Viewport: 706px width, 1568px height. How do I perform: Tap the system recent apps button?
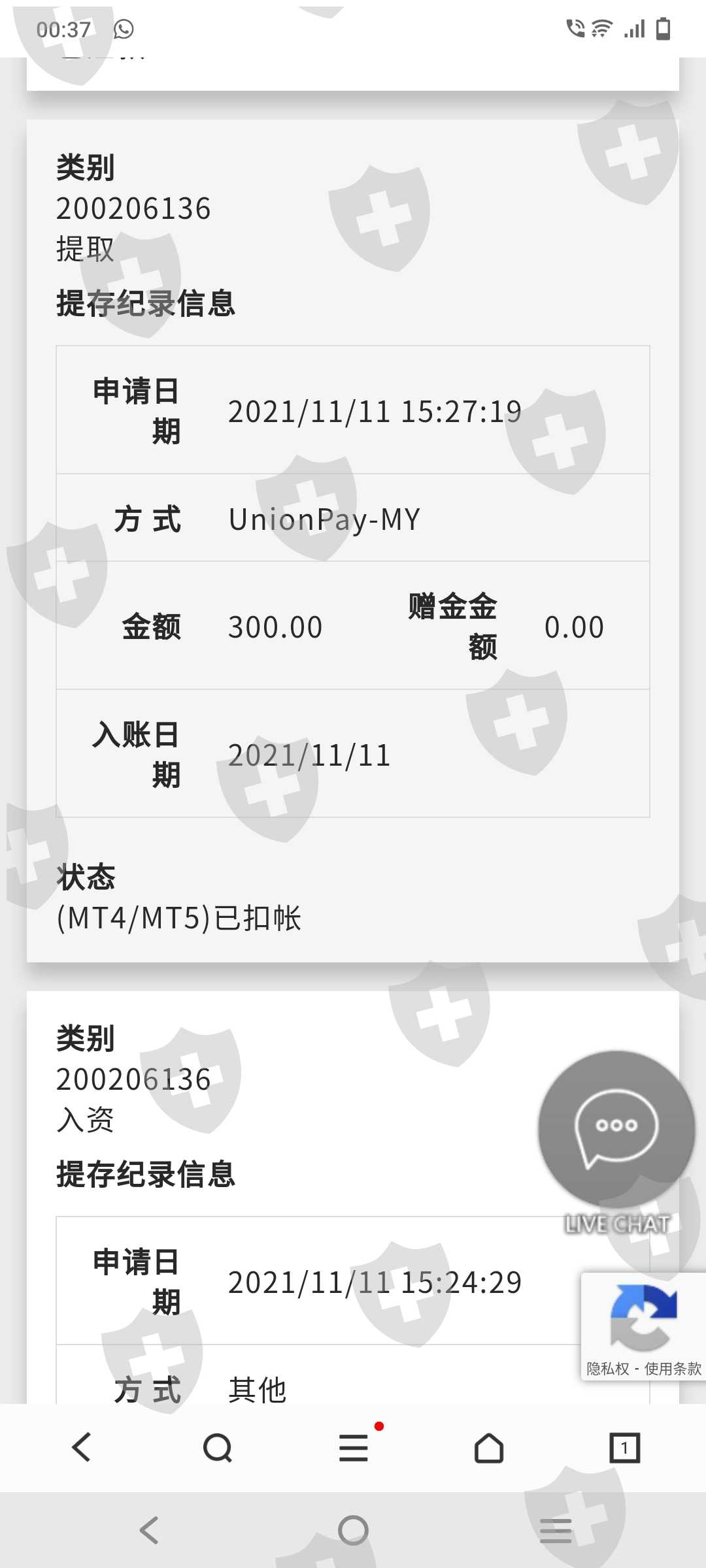click(556, 1530)
